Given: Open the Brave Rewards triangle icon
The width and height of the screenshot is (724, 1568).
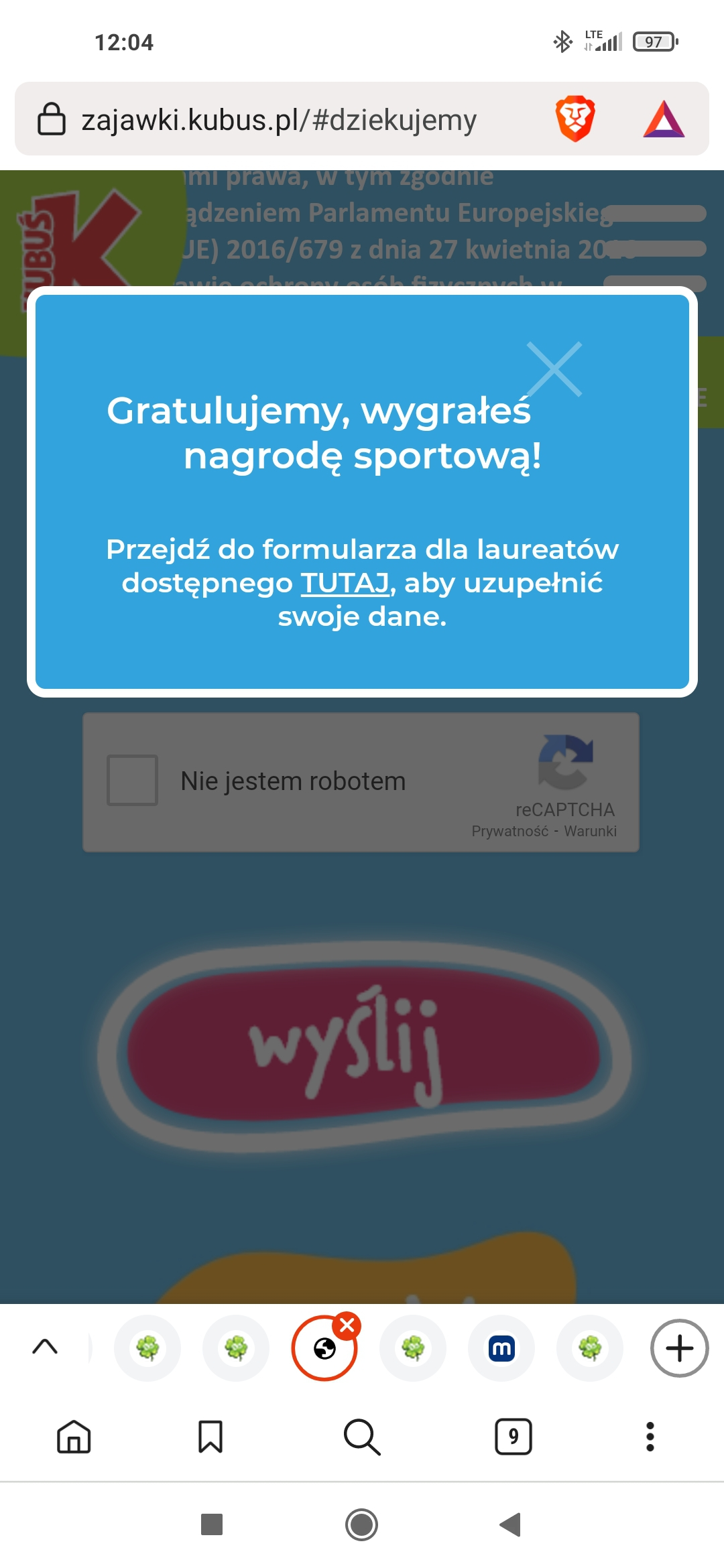Looking at the screenshot, I should (664, 119).
